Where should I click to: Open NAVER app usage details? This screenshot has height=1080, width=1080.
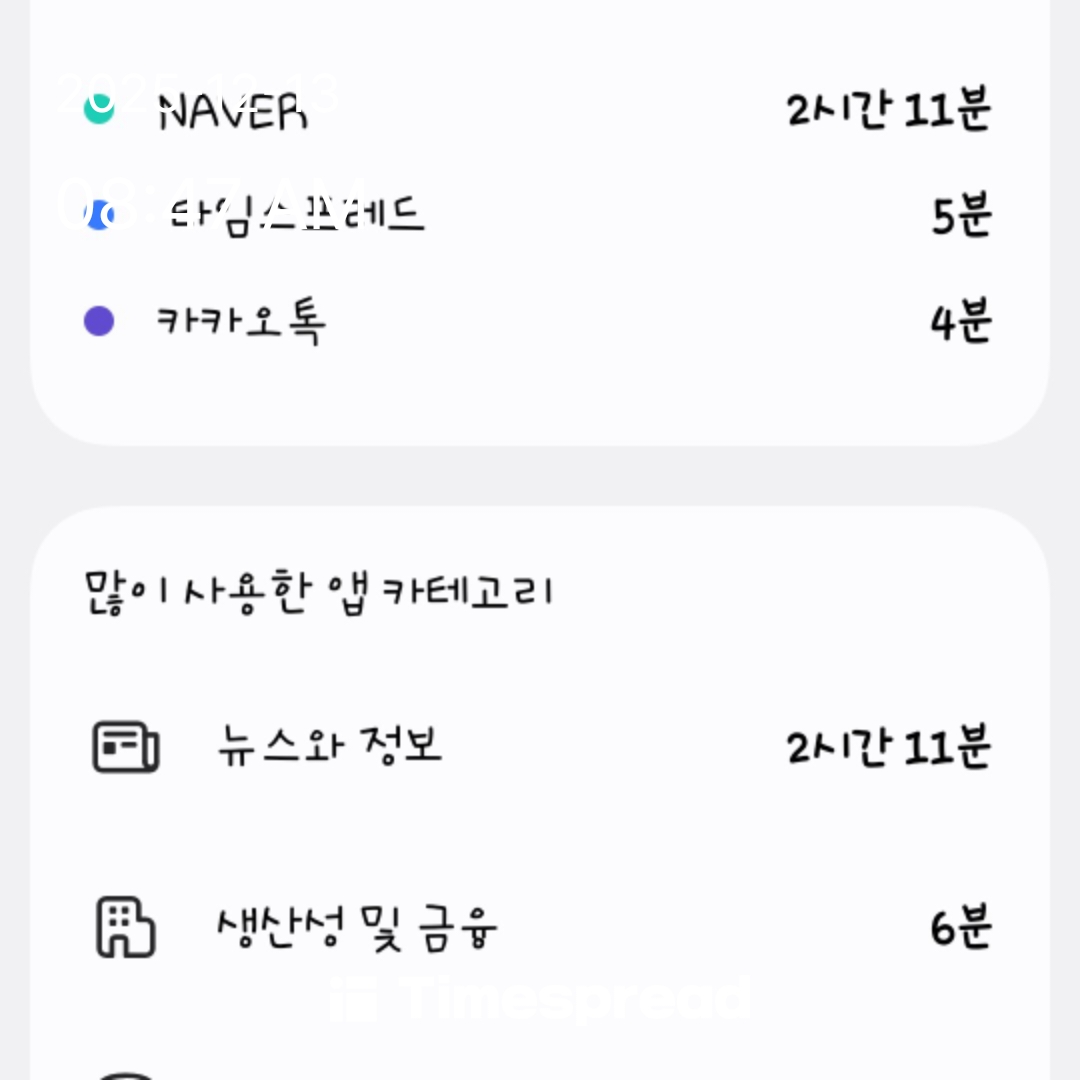coord(234,112)
